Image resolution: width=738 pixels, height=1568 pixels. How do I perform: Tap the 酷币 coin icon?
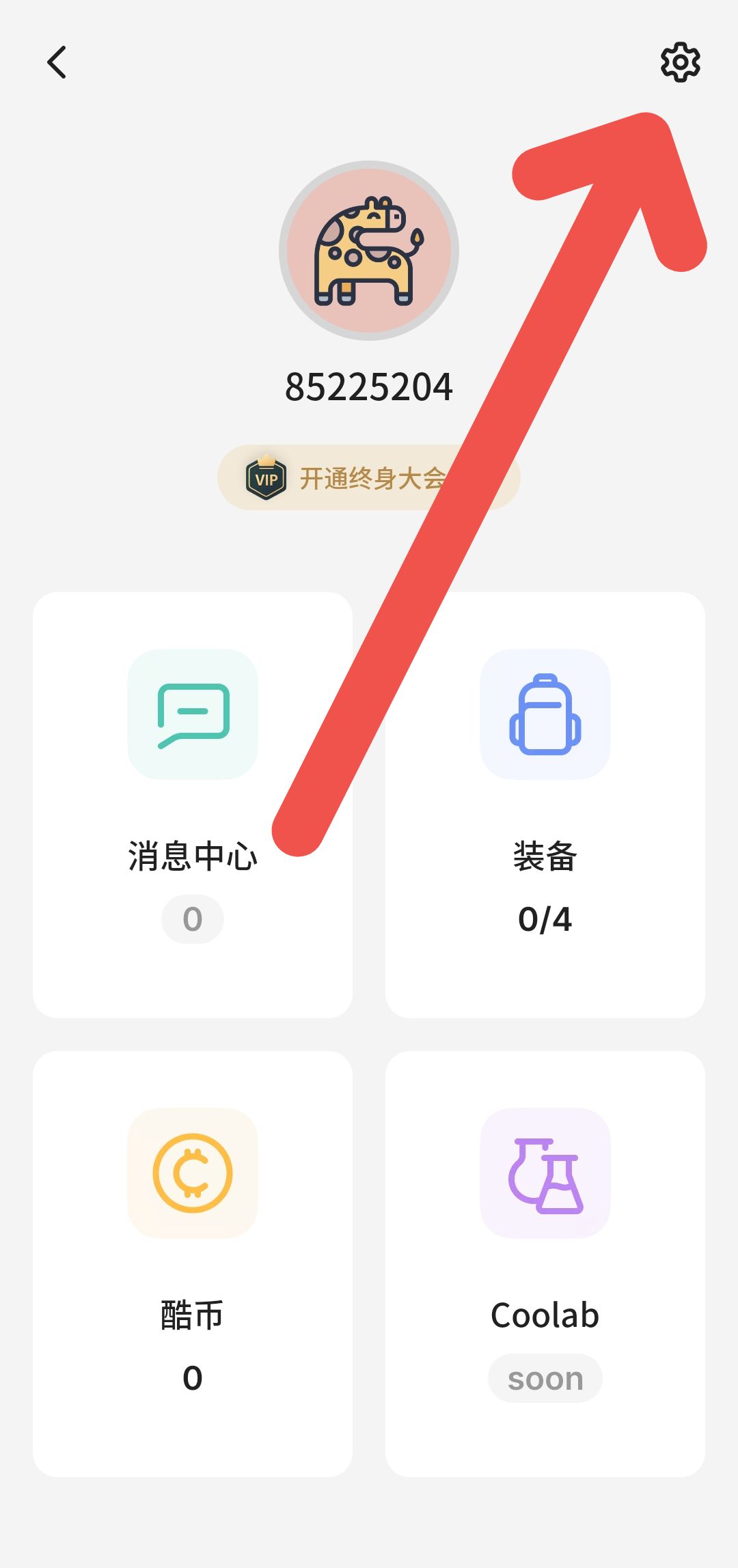point(192,1174)
